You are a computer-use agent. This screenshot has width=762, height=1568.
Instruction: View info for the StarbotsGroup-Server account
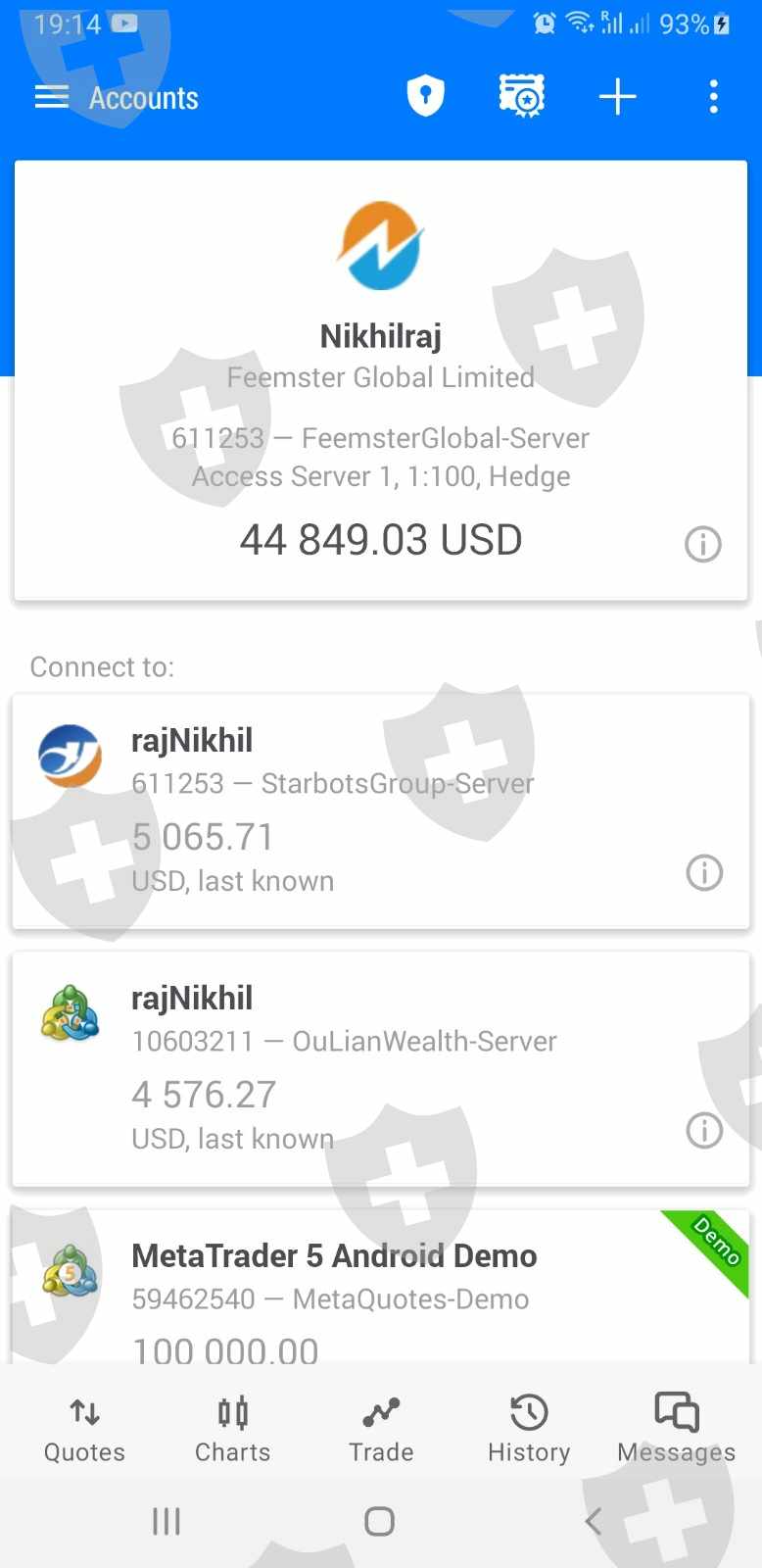click(704, 872)
